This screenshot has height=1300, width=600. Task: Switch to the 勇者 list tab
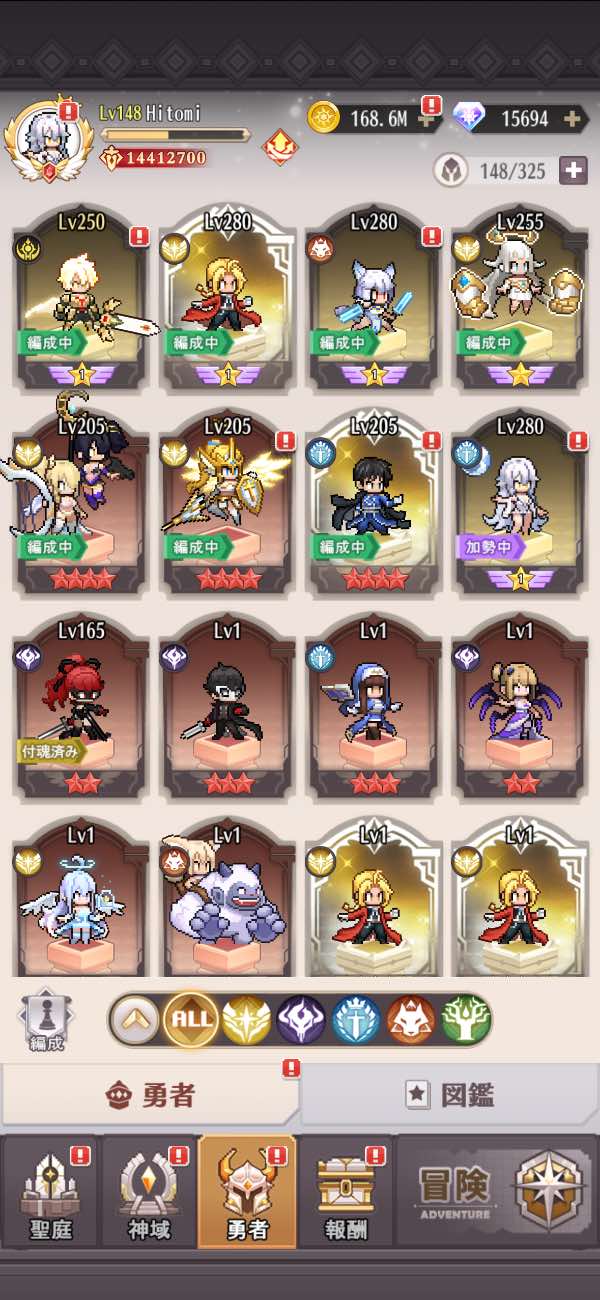click(x=150, y=1096)
